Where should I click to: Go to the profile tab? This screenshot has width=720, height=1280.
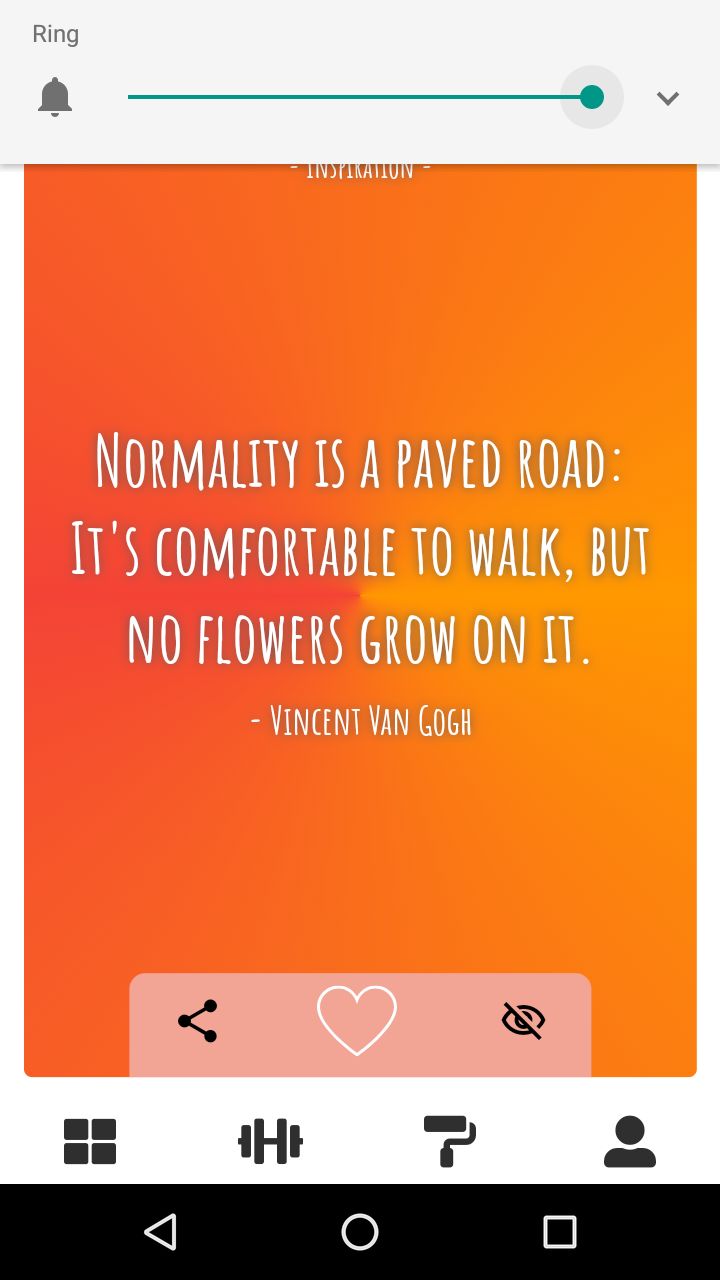630,1141
